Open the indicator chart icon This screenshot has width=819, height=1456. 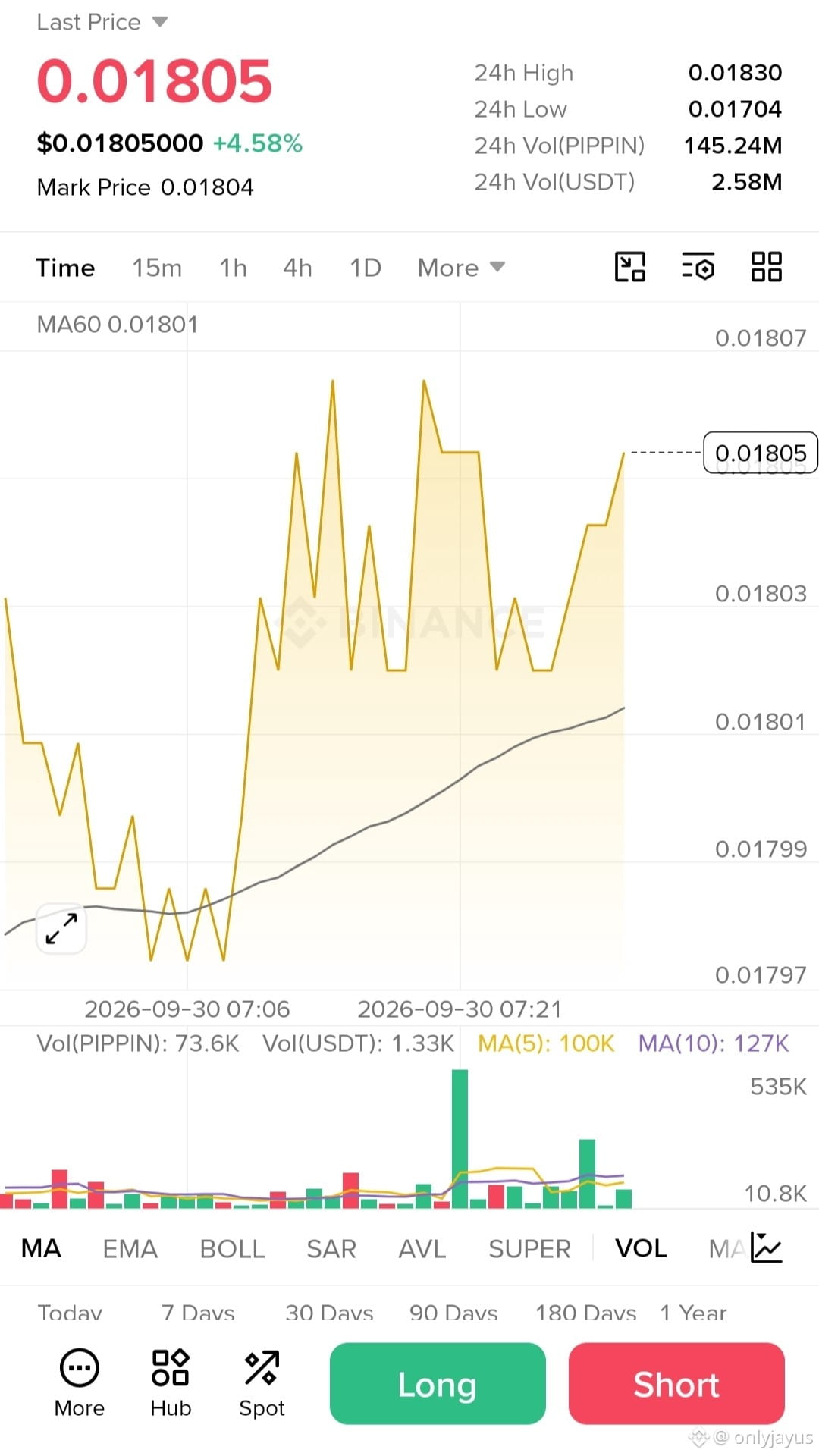pos(766,1247)
